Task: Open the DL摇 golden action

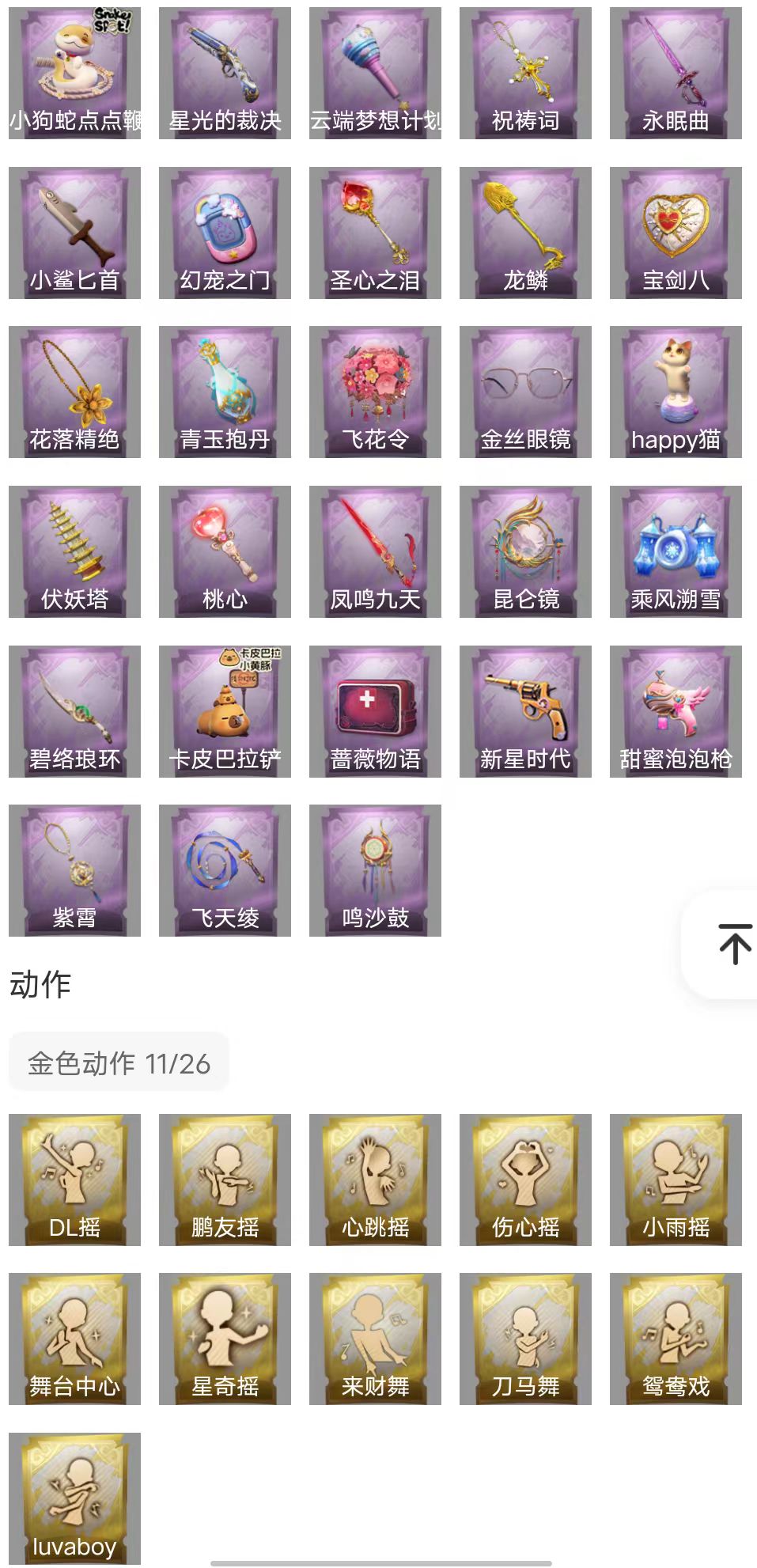Action: point(74,1180)
